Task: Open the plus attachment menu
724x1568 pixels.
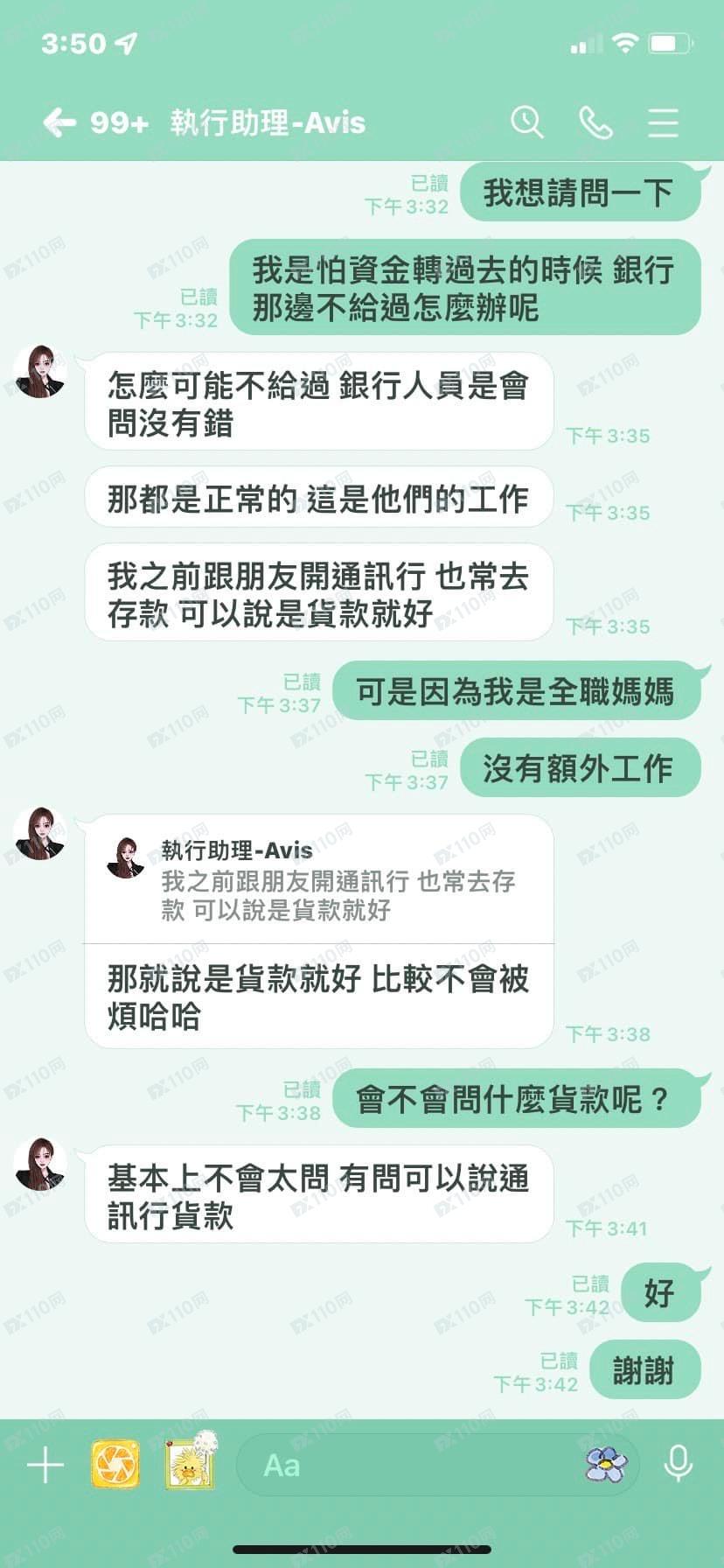Action: [x=45, y=1465]
